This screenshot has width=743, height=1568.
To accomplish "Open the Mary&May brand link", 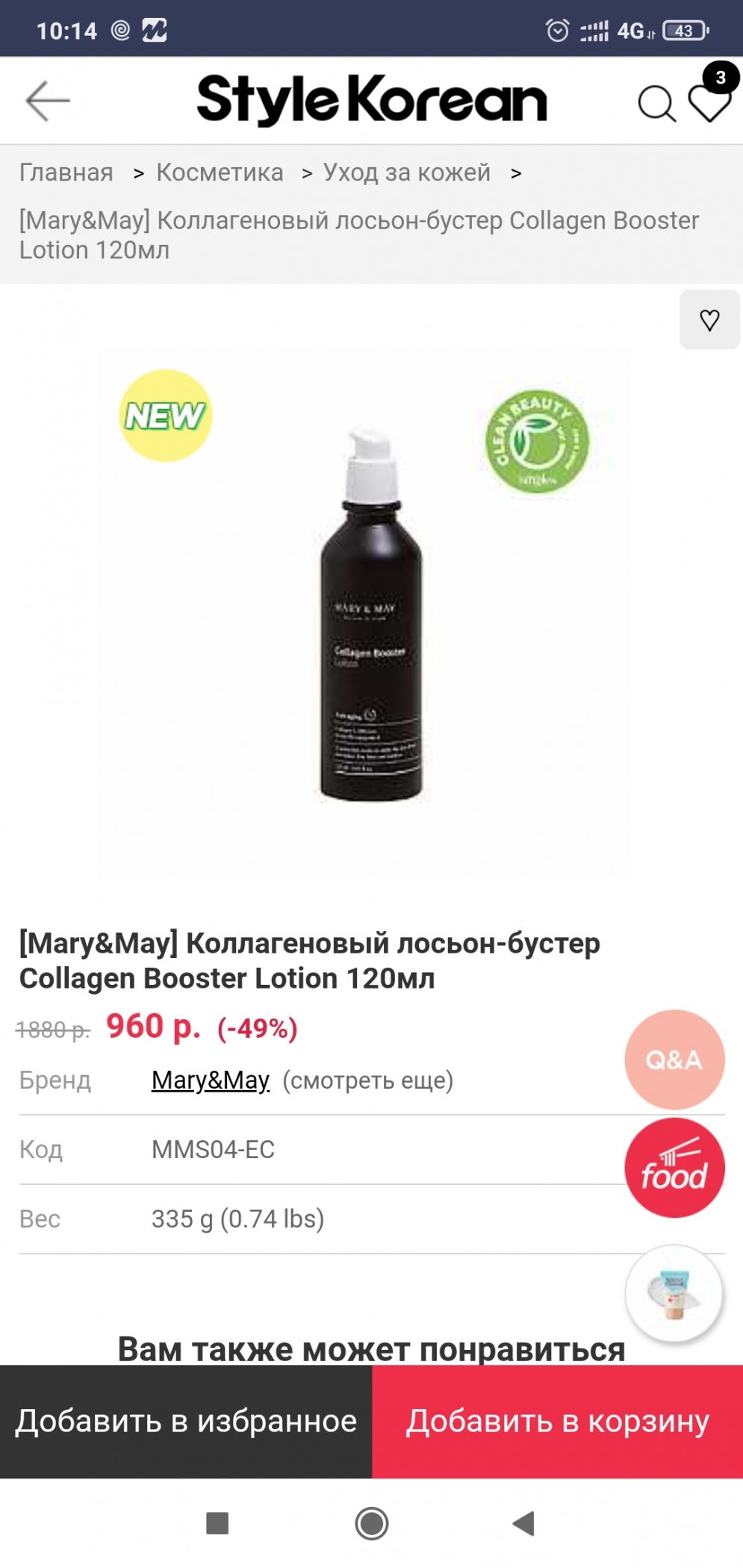I will 210,1080.
